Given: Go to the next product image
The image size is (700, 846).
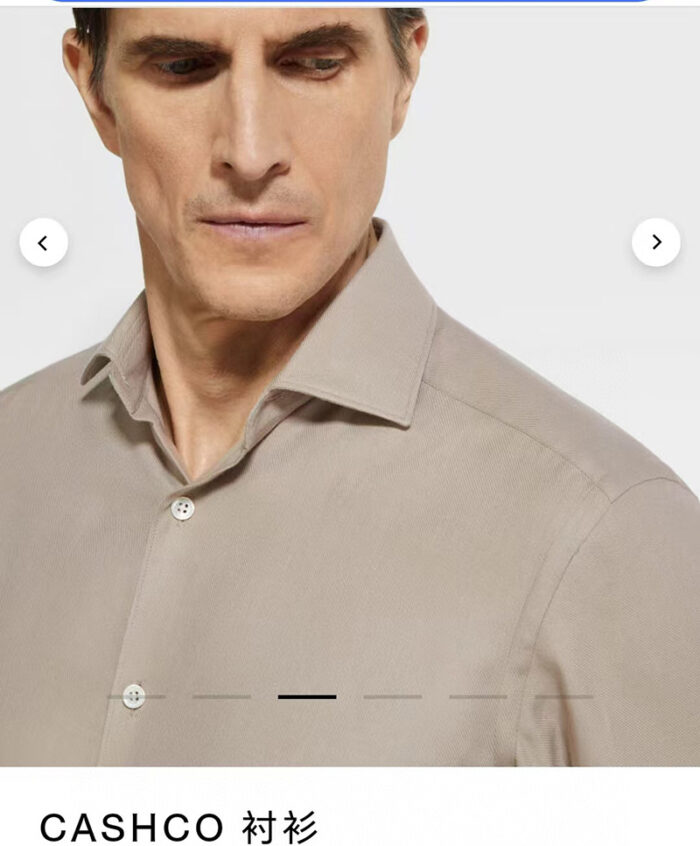Looking at the screenshot, I should tap(656, 243).
